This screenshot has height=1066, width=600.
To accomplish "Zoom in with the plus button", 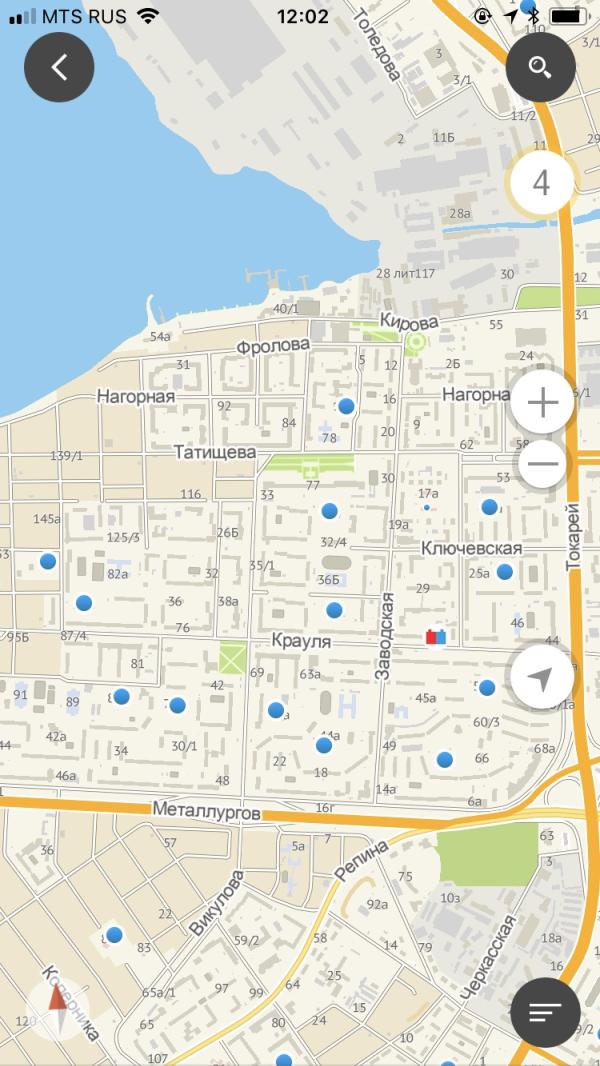I will [542, 403].
